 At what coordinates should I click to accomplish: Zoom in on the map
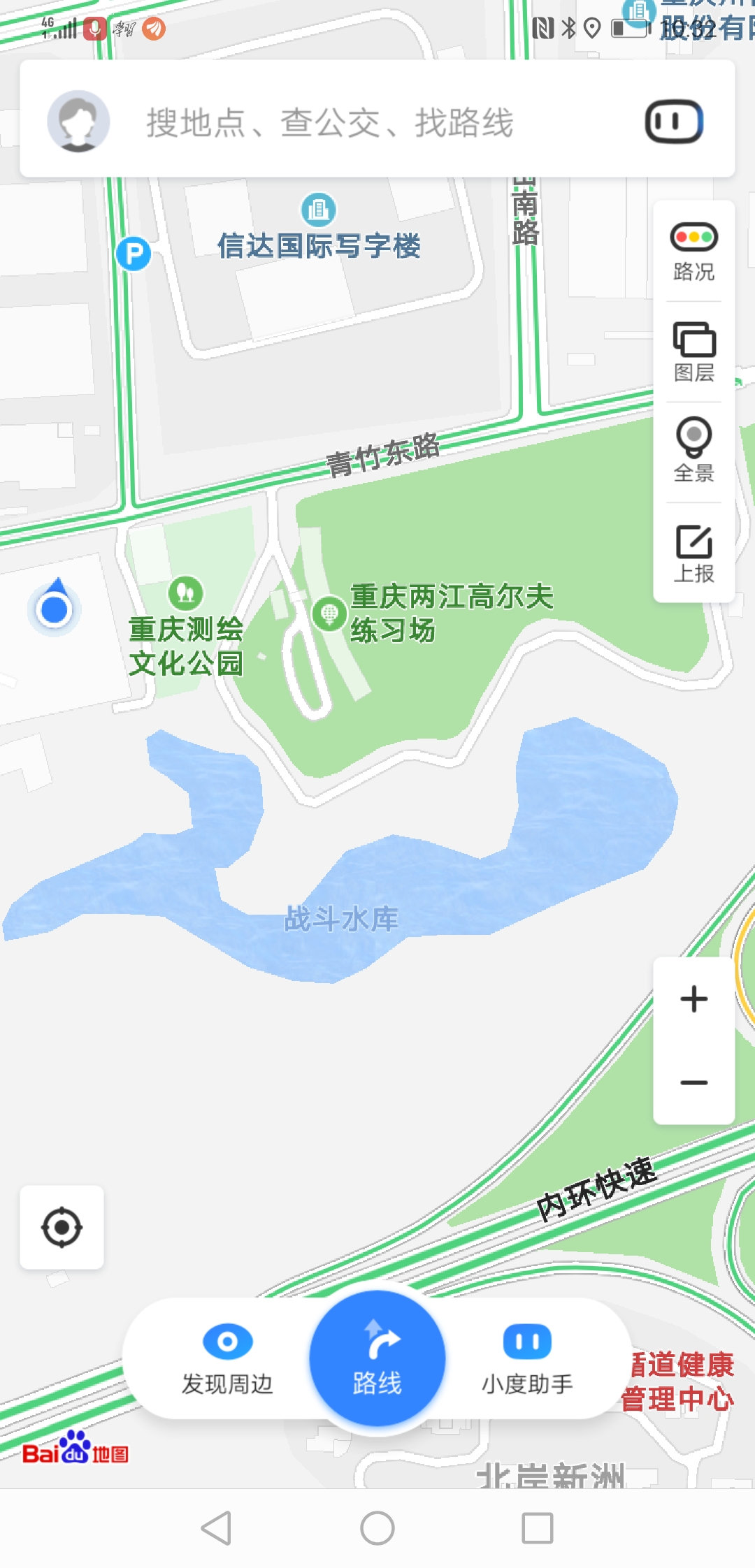pos(693,999)
